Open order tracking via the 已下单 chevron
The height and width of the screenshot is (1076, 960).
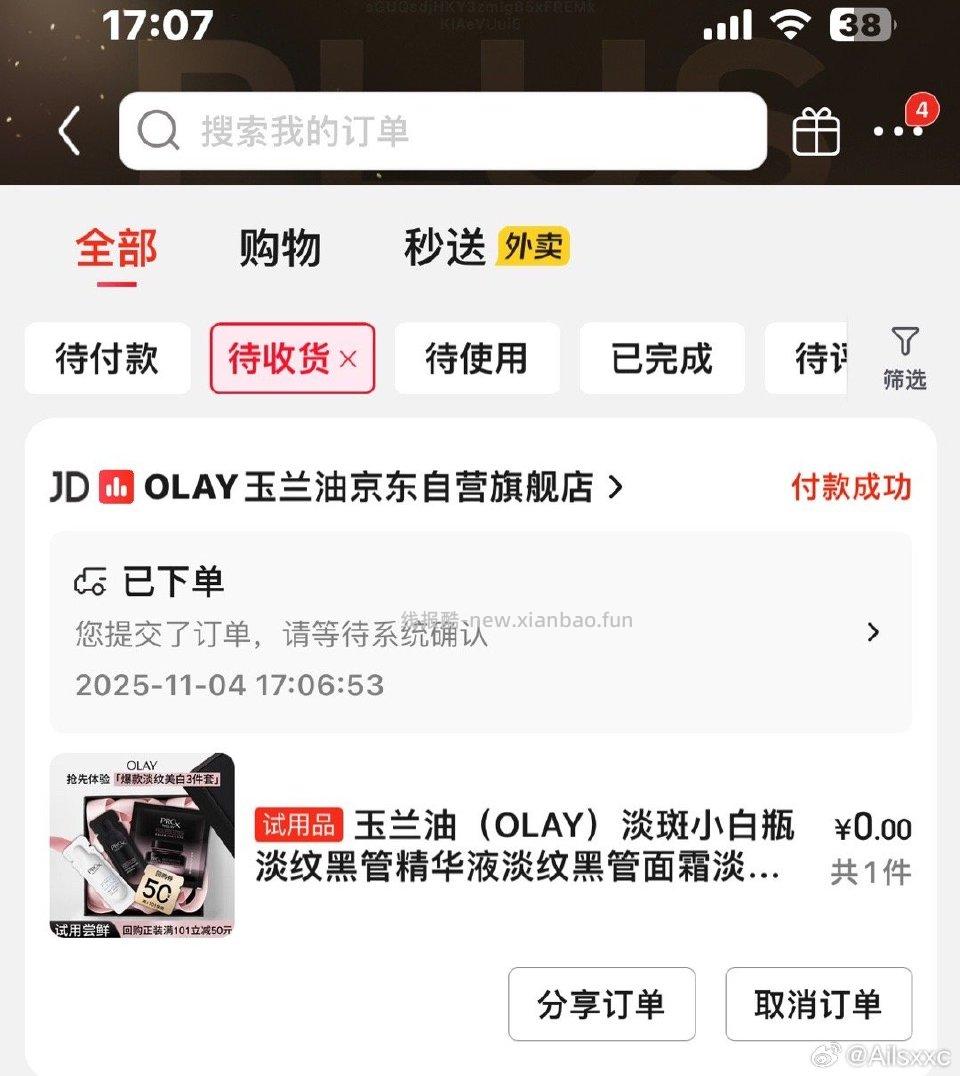point(873,632)
